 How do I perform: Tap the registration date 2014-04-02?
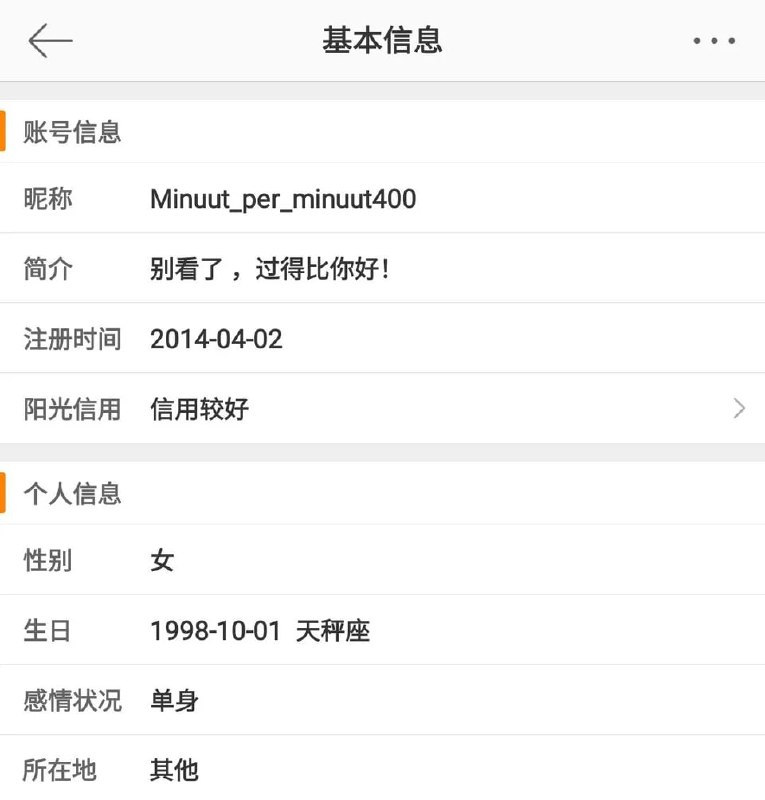click(x=216, y=338)
